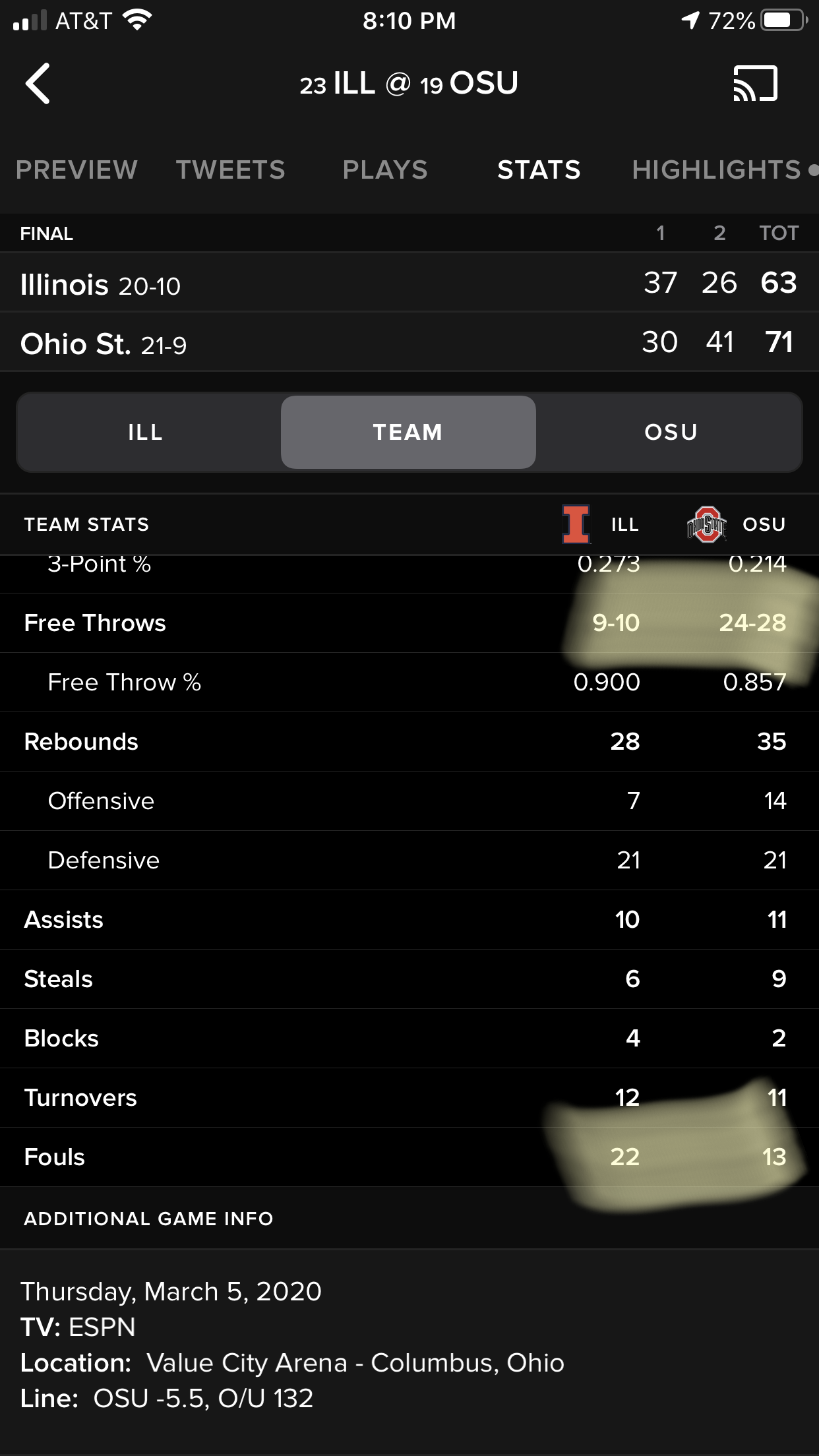Go back using the arrow icon
Image resolution: width=819 pixels, height=1456 pixels.
38,84
